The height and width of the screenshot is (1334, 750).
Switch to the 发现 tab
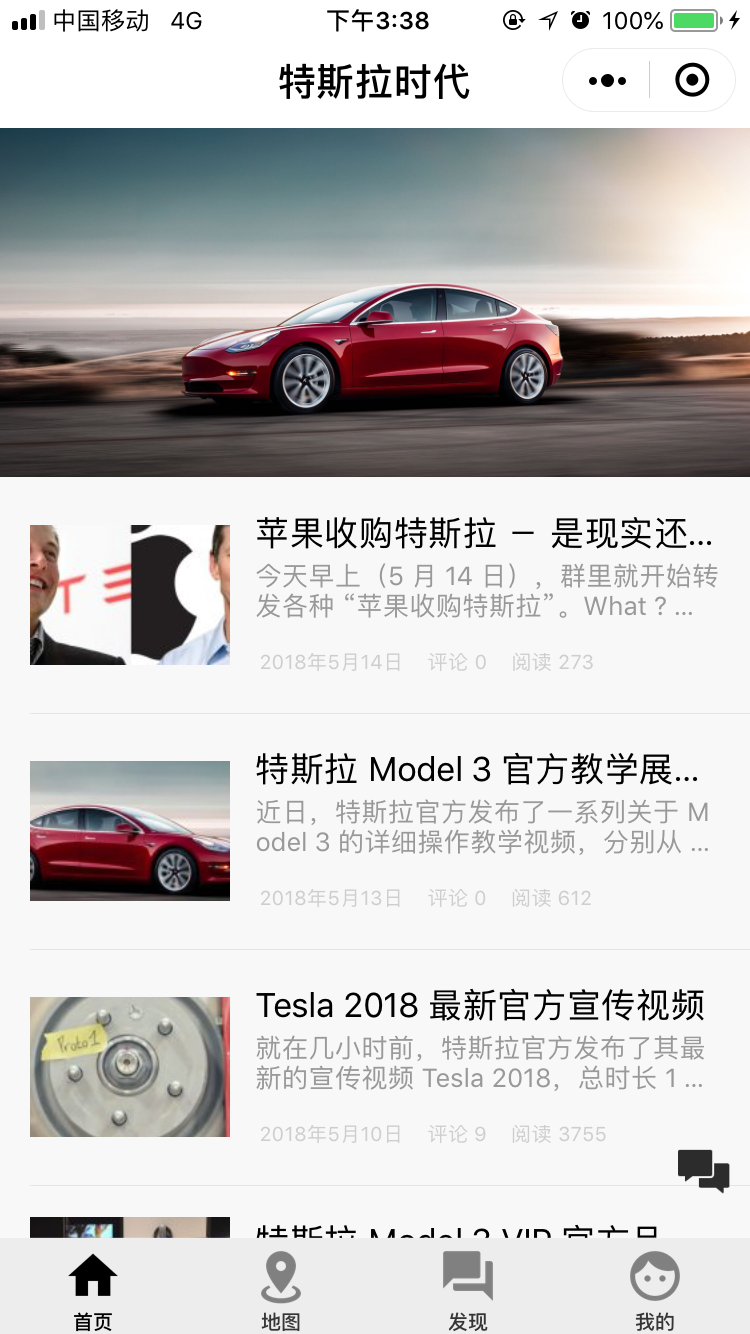pos(468,1292)
